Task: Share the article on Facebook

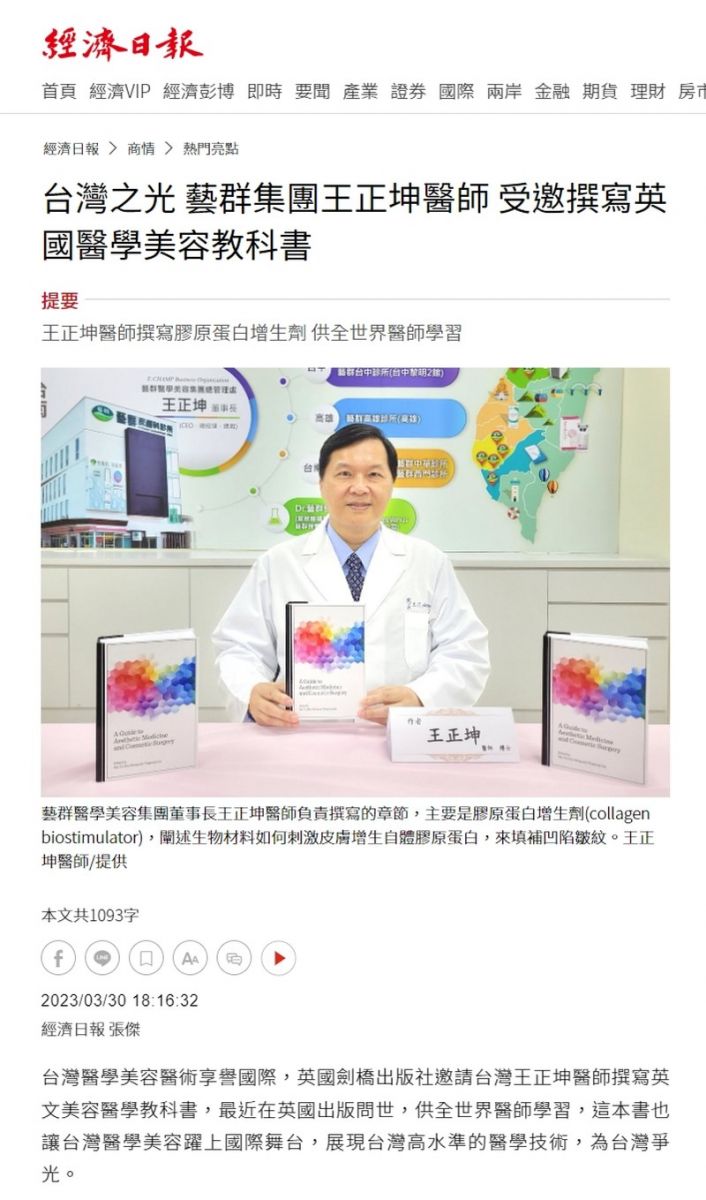Action: pyautogui.click(x=58, y=958)
